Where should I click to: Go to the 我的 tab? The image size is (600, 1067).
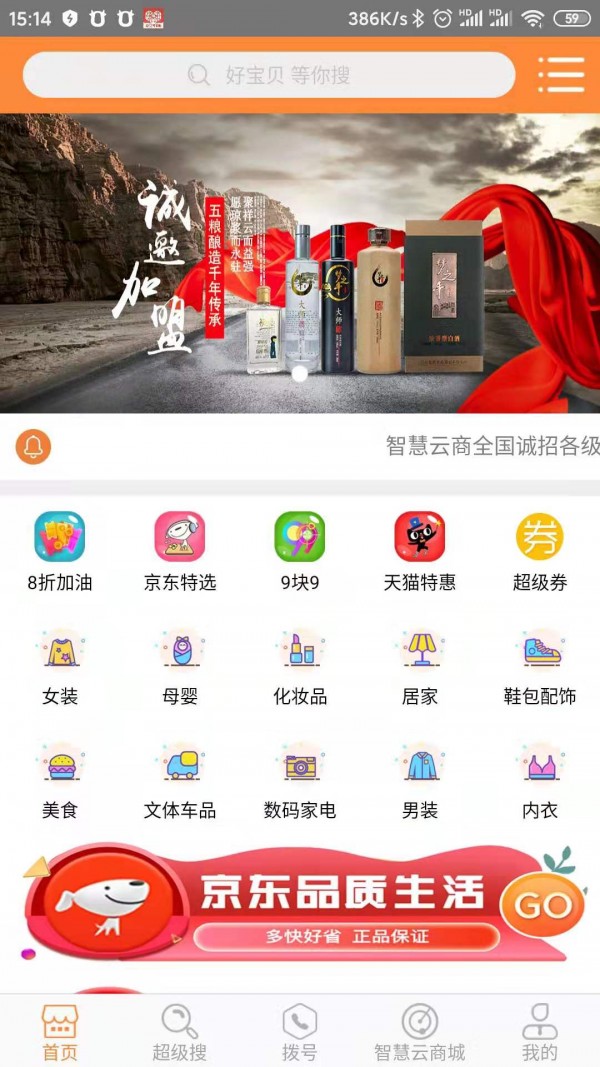tap(540, 1032)
